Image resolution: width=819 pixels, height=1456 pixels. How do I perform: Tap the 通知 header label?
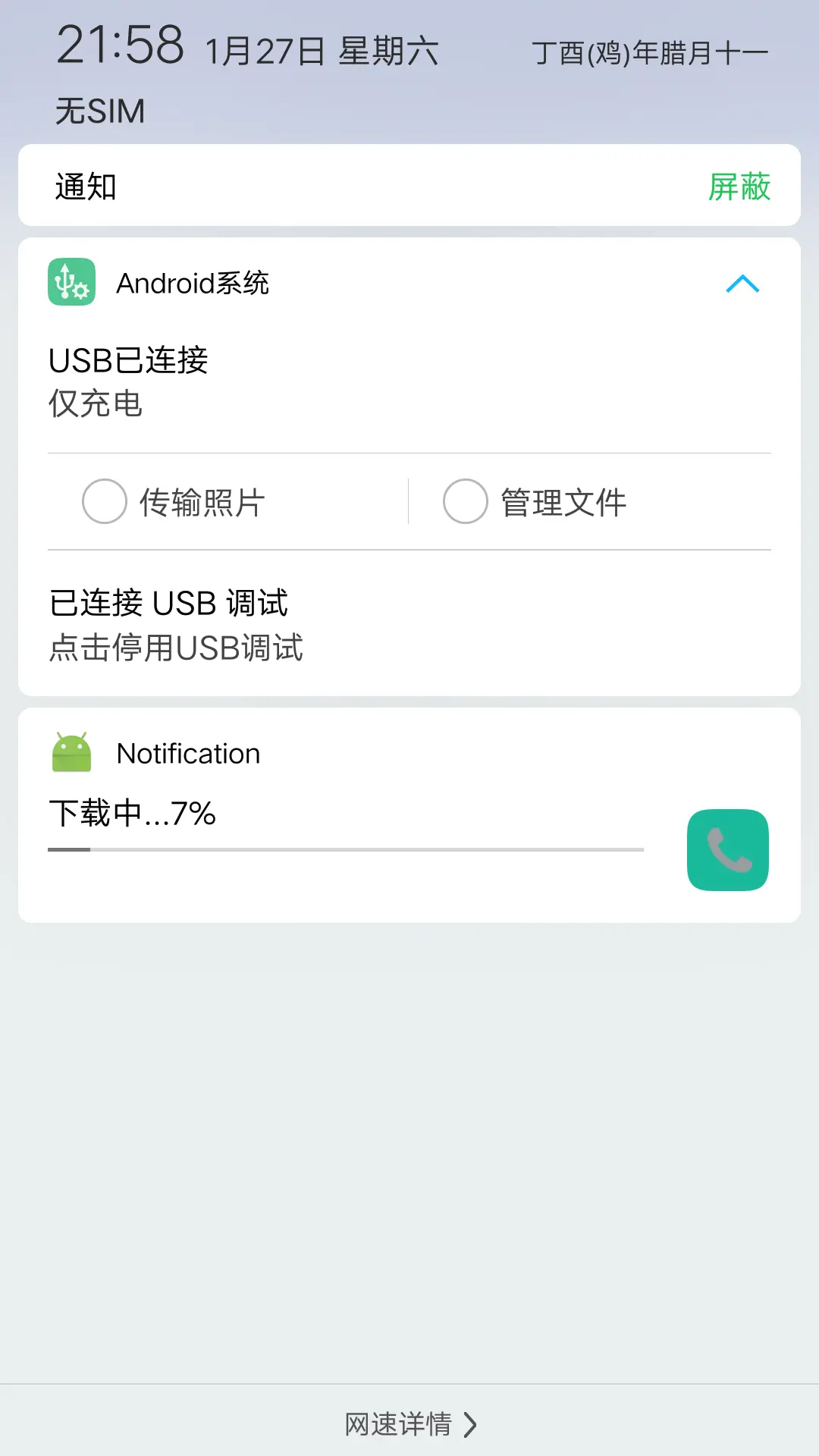pyautogui.click(x=86, y=187)
